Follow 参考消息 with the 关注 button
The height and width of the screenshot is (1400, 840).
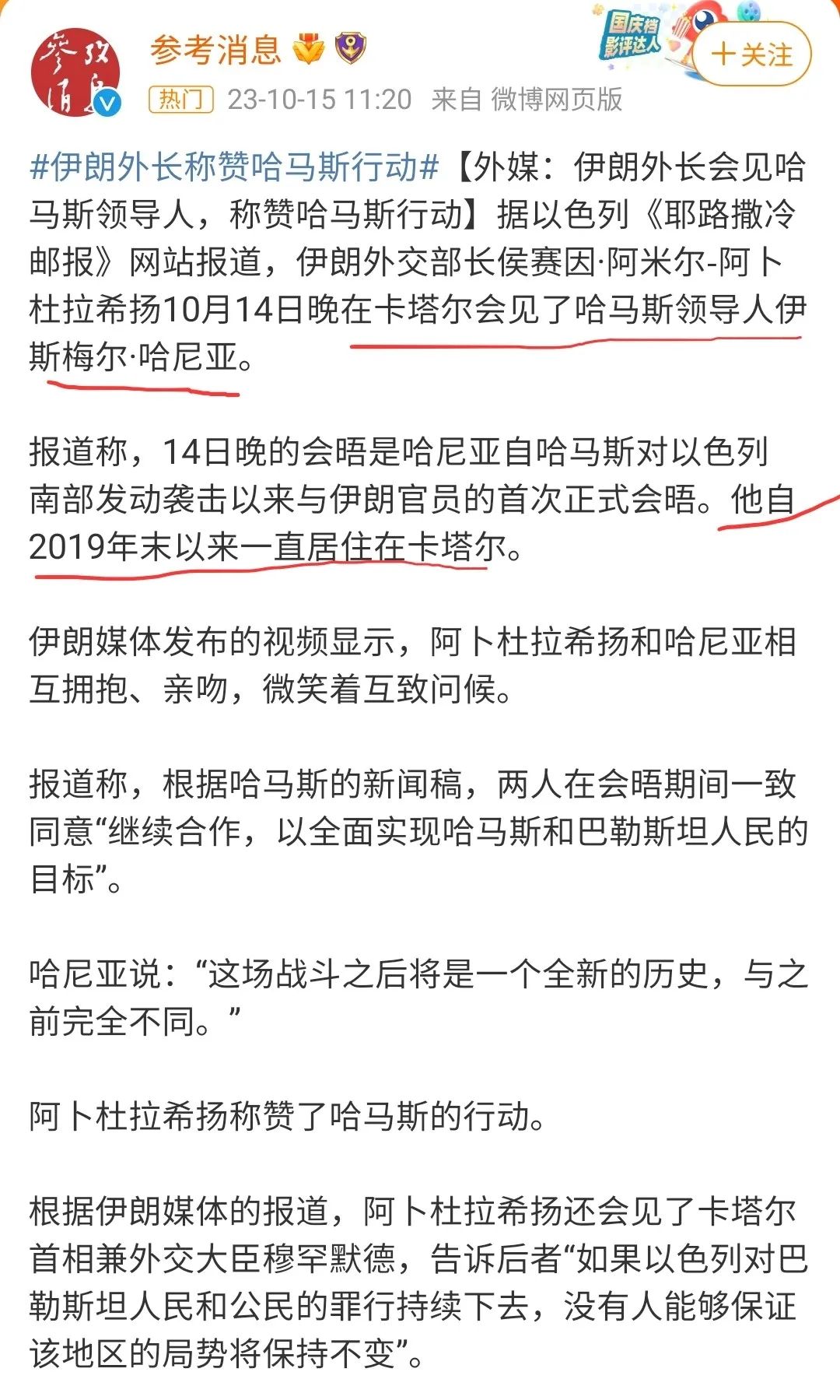[x=751, y=54]
